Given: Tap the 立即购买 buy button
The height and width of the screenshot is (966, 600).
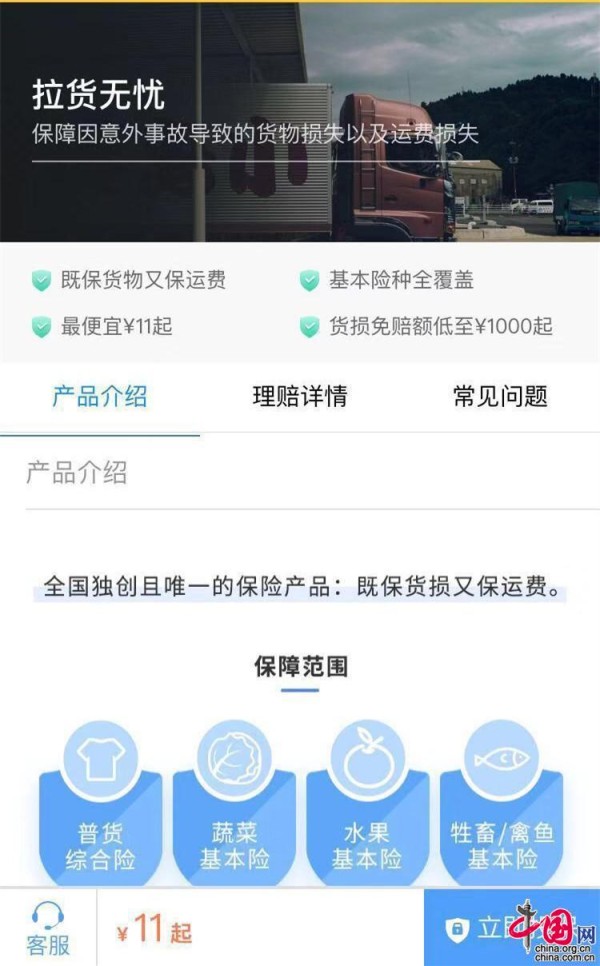Looking at the screenshot, I should [511, 927].
